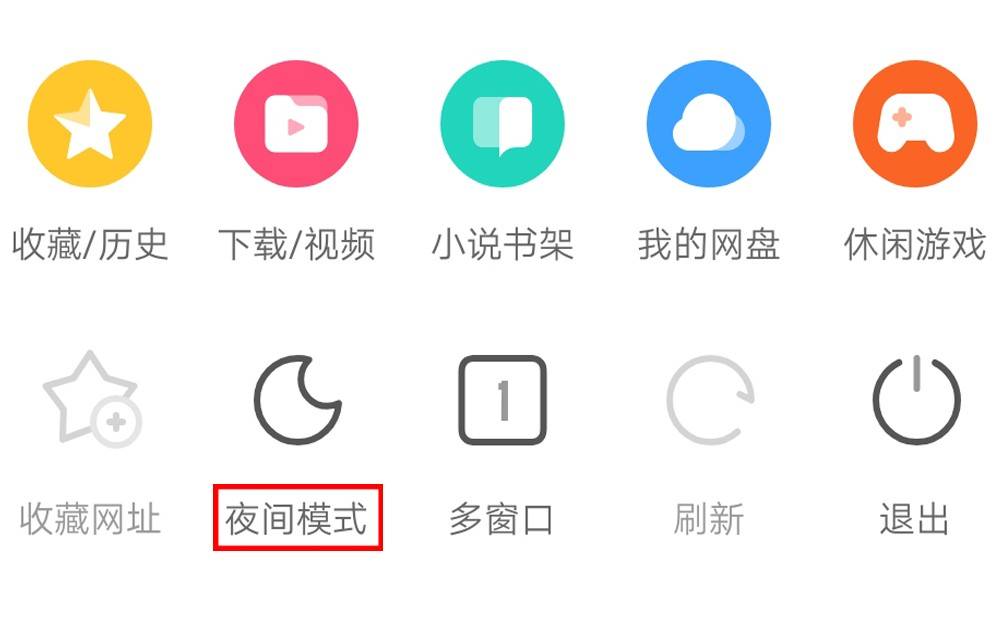Viewport: 1000px width, 625px height.
Task: Tap 刷新 to reload the page
Action: (x=709, y=402)
